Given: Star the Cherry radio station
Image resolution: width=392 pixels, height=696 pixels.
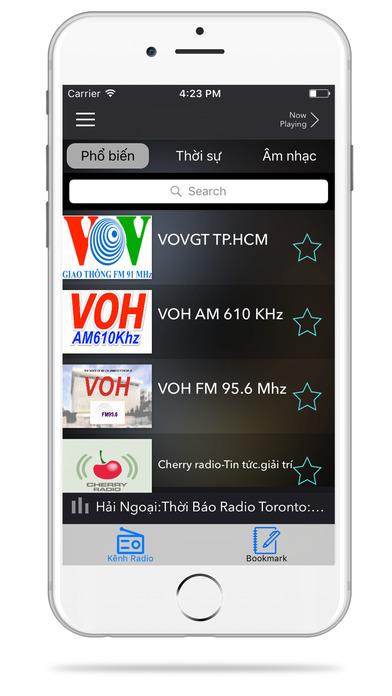Looking at the screenshot, I should coord(307,471).
